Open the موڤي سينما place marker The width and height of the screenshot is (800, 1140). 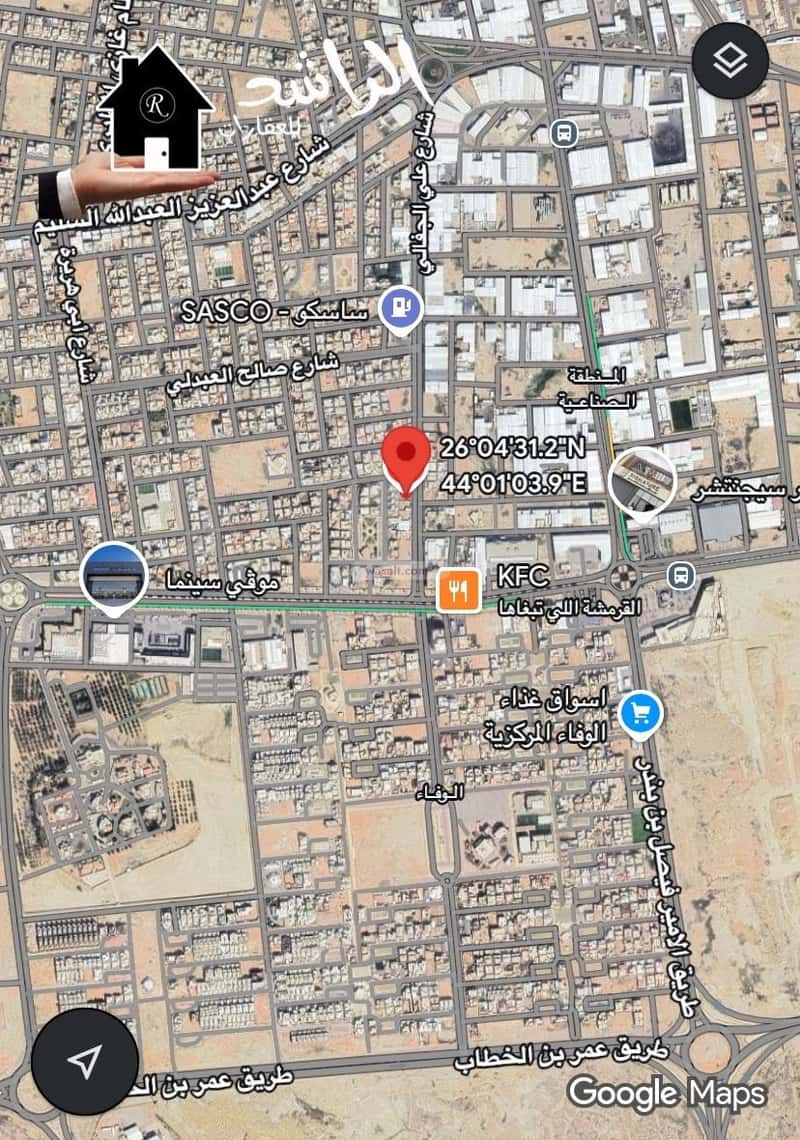click(x=109, y=578)
